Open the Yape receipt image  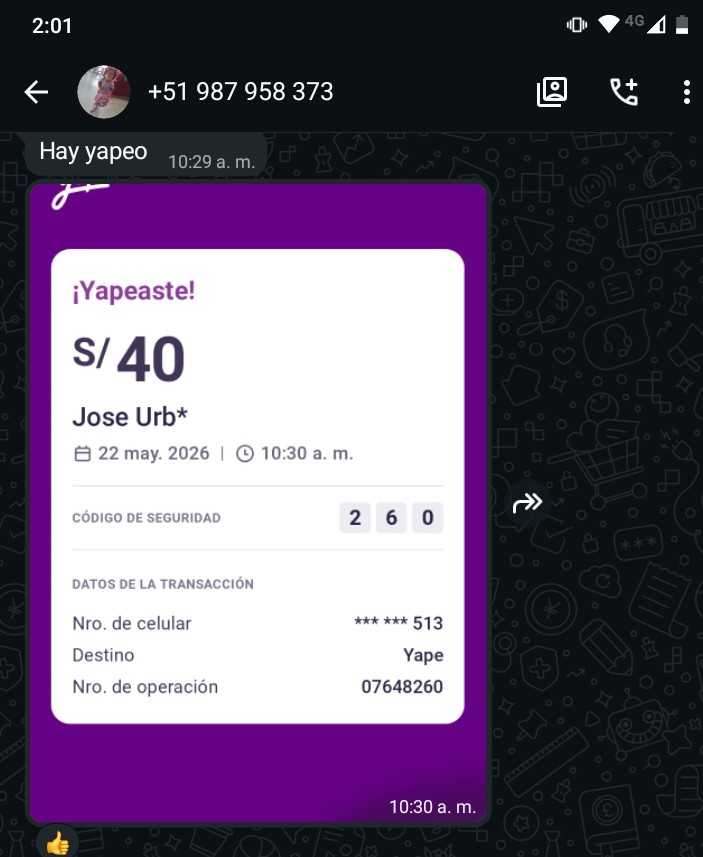(x=257, y=502)
